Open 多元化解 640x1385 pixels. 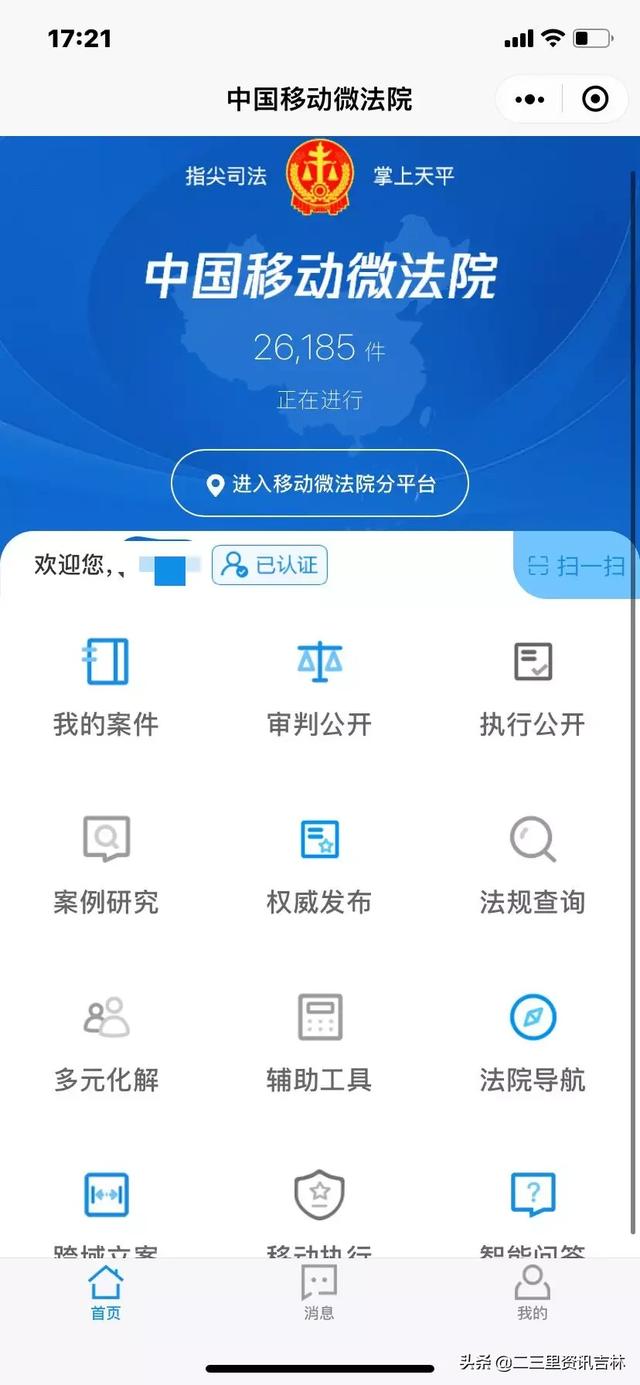tap(106, 1044)
